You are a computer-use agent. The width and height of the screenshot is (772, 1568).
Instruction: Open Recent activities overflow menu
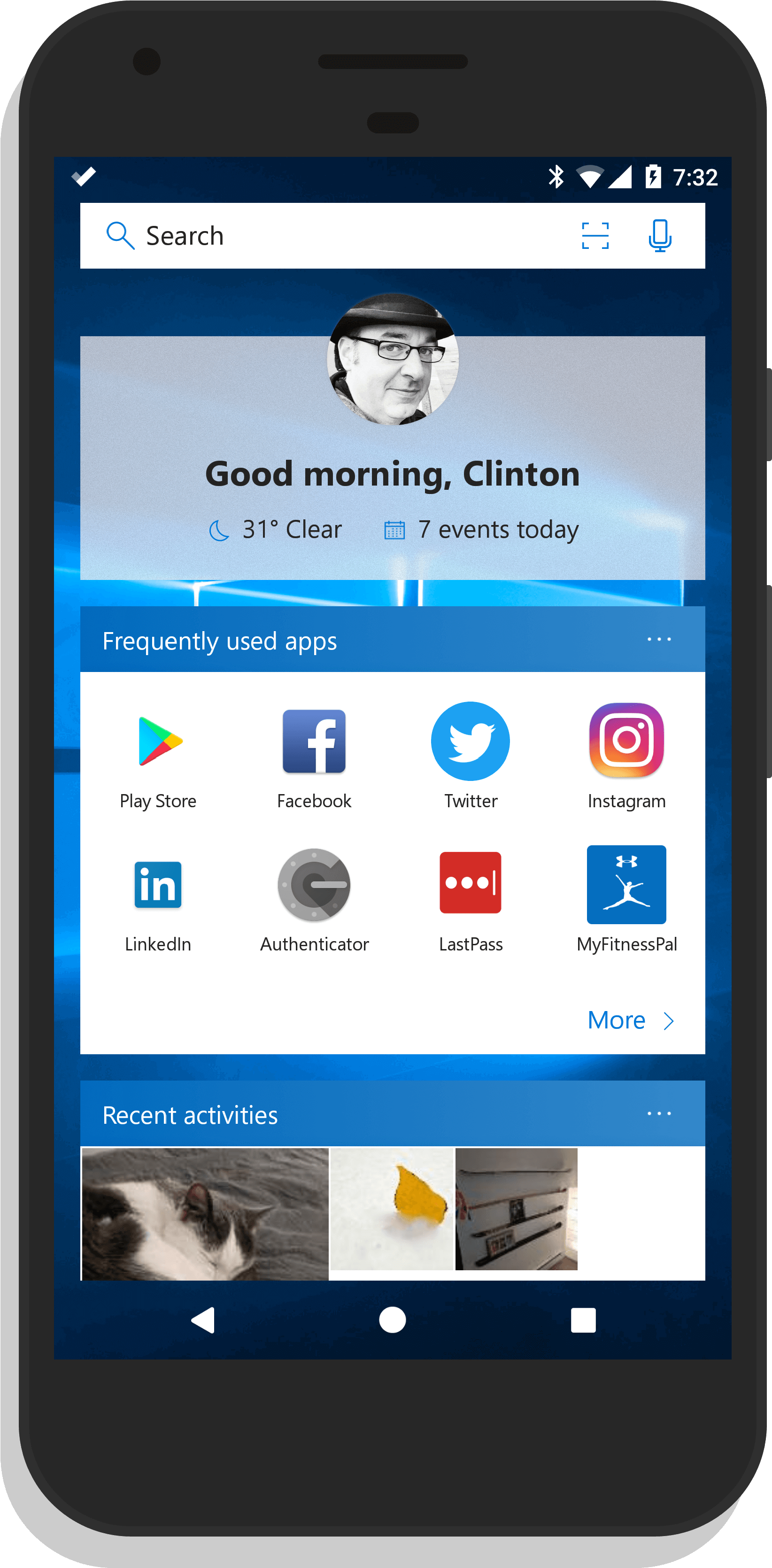[659, 1113]
